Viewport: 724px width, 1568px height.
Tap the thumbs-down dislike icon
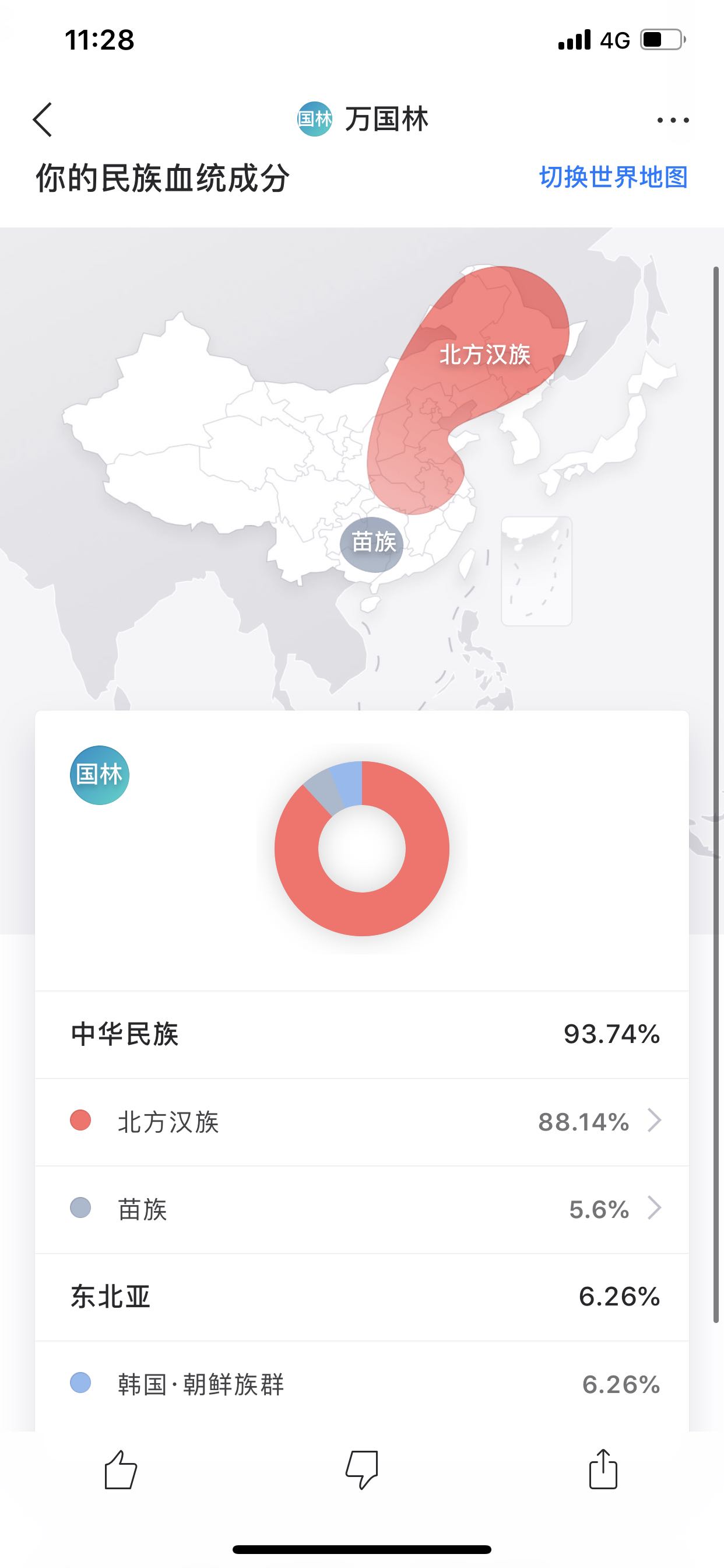coord(362,1469)
